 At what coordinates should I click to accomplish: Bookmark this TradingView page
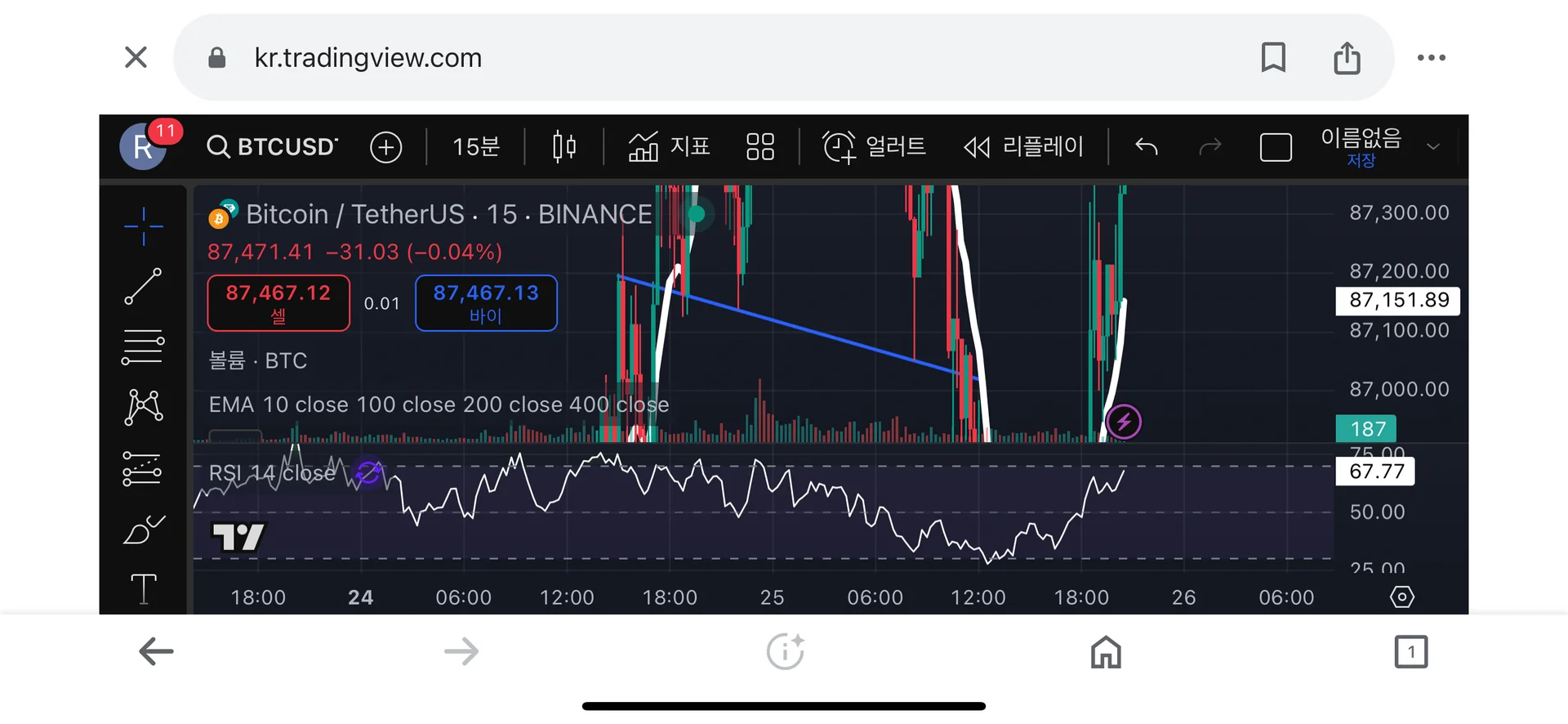1273,57
